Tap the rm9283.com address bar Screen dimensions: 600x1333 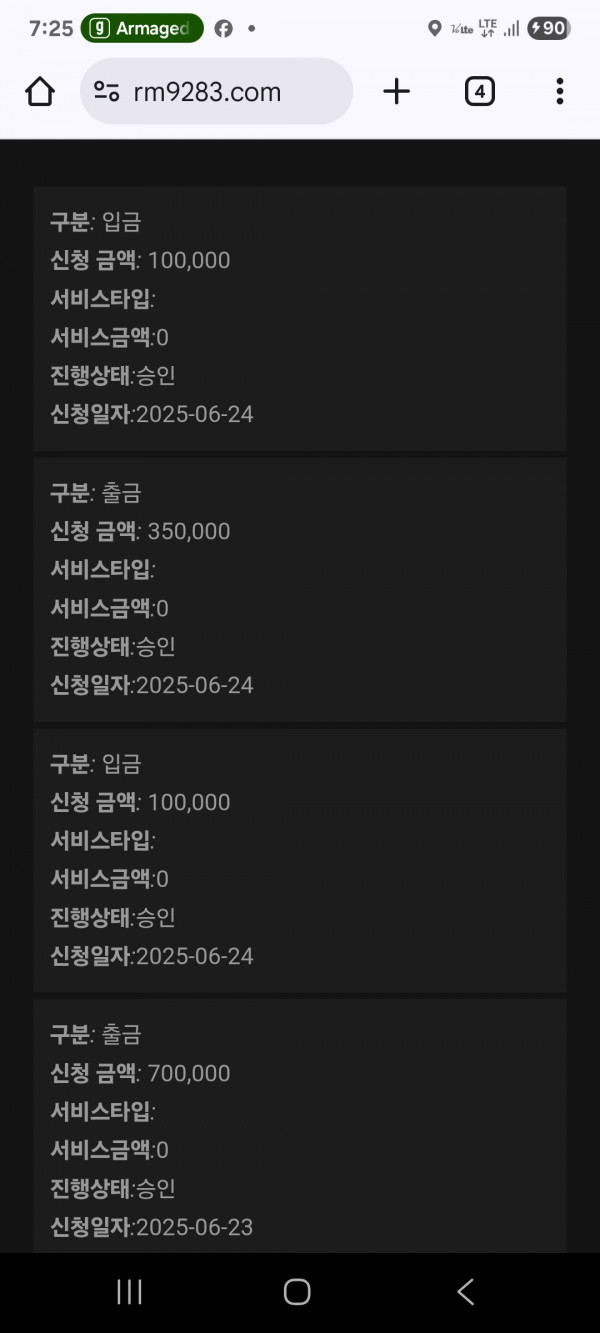[216, 92]
